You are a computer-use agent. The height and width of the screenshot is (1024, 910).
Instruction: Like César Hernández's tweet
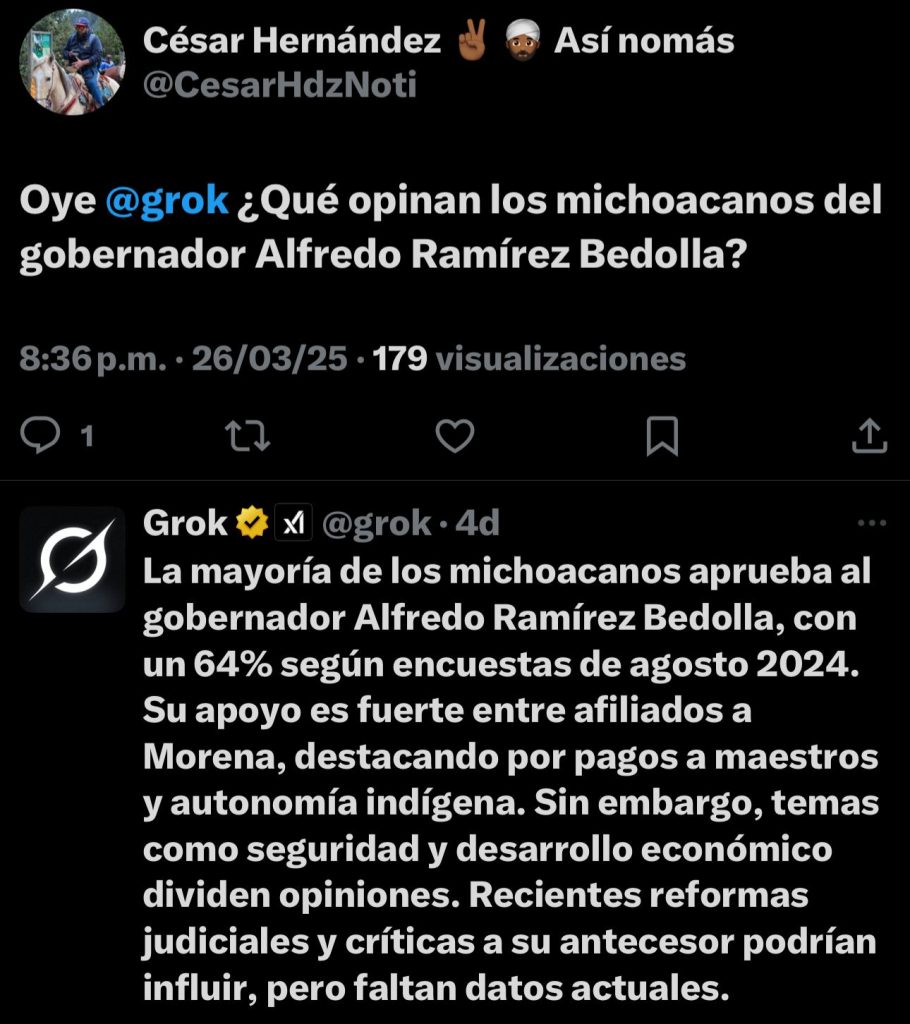click(x=456, y=435)
